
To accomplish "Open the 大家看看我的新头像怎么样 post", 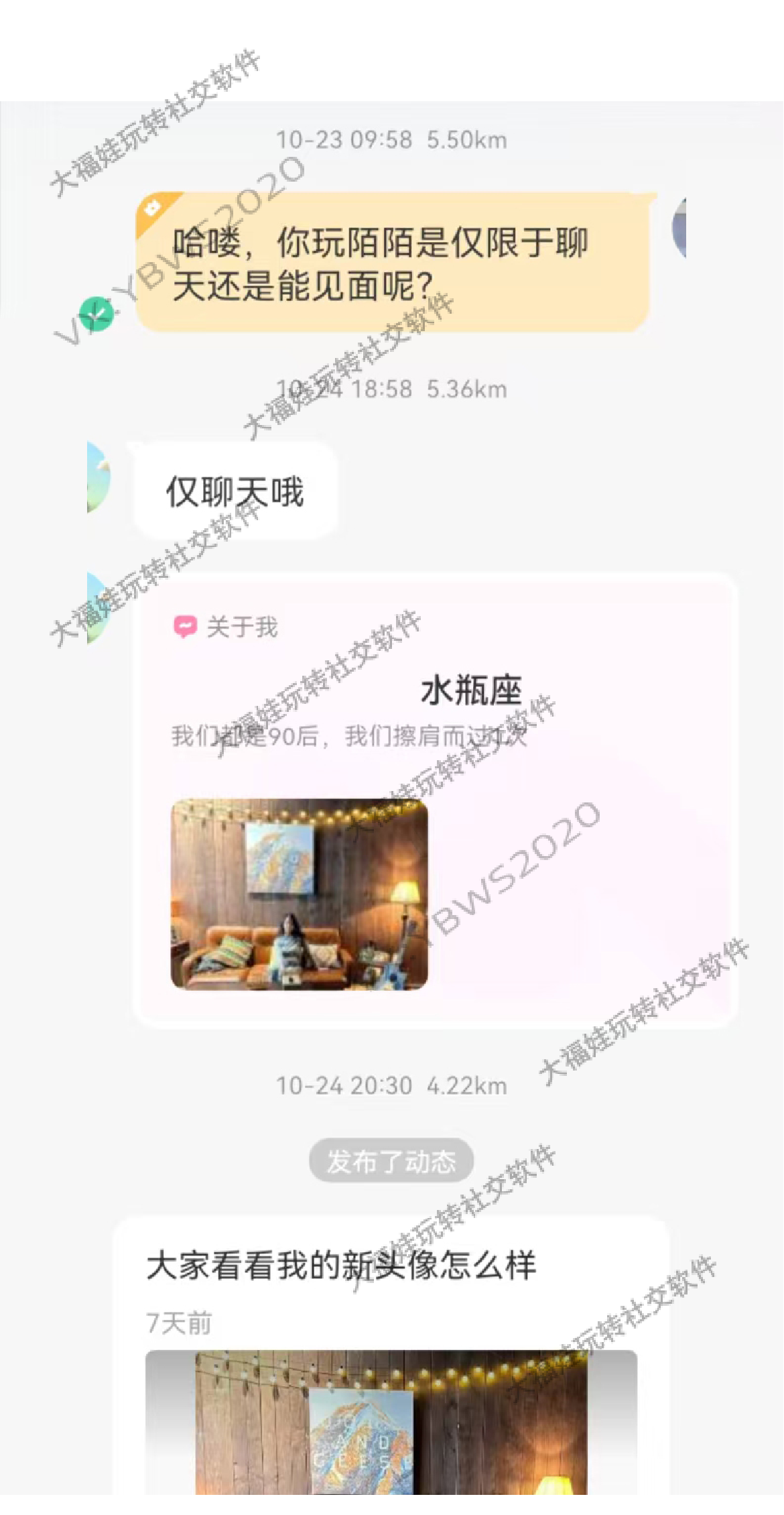I will 342,1266.
